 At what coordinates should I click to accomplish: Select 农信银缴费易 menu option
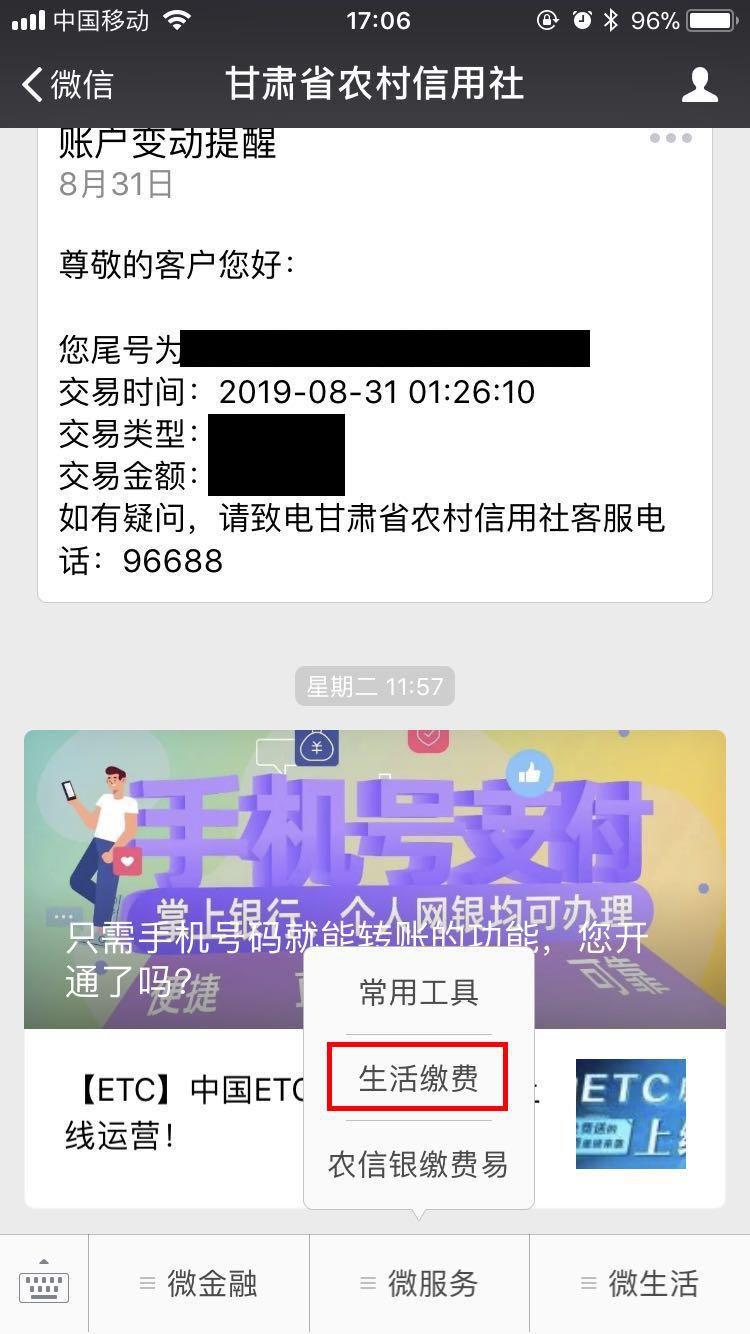click(419, 1164)
